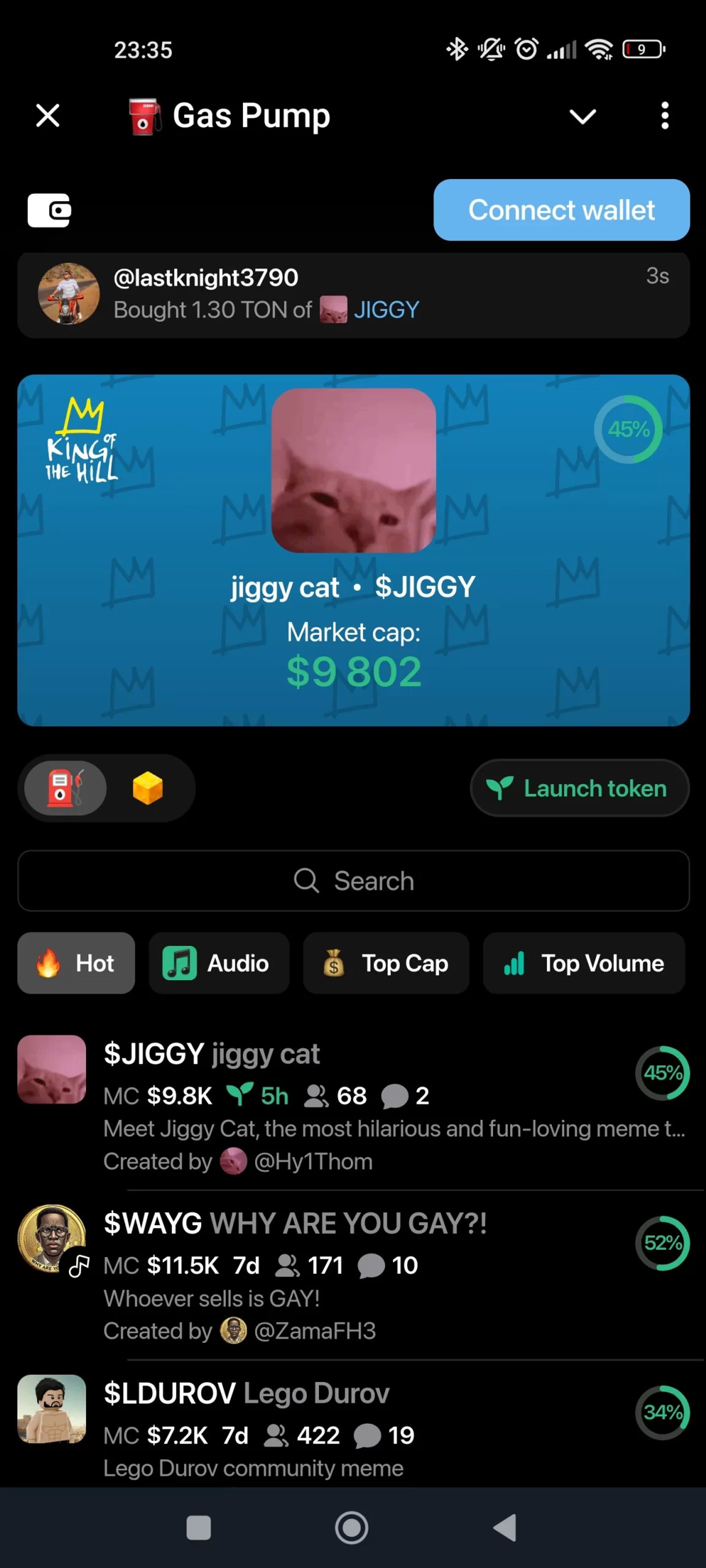Launch a new token
The height and width of the screenshot is (1568, 706).
click(x=578, y=788)
